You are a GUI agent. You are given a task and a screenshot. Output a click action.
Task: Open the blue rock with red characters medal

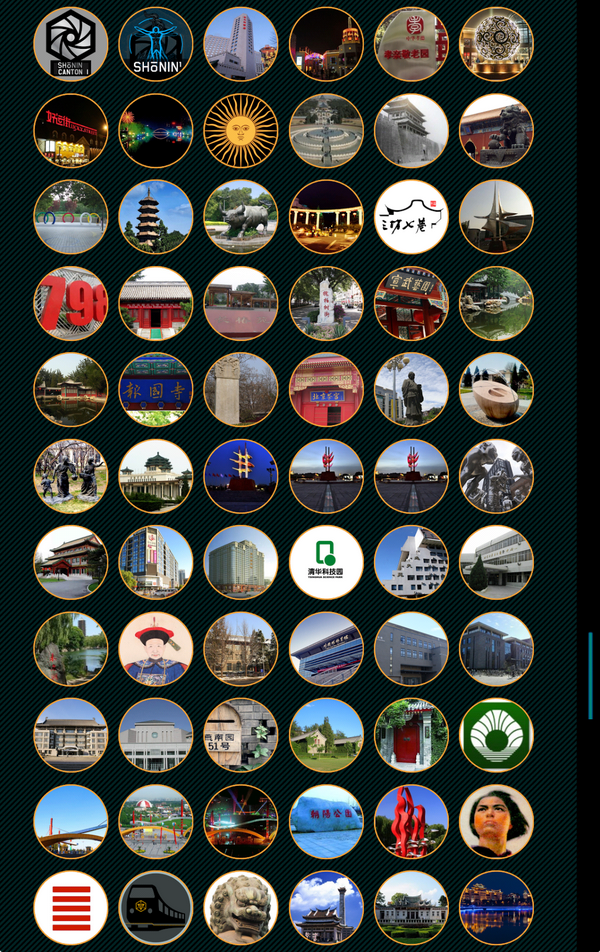click(326, 822)
